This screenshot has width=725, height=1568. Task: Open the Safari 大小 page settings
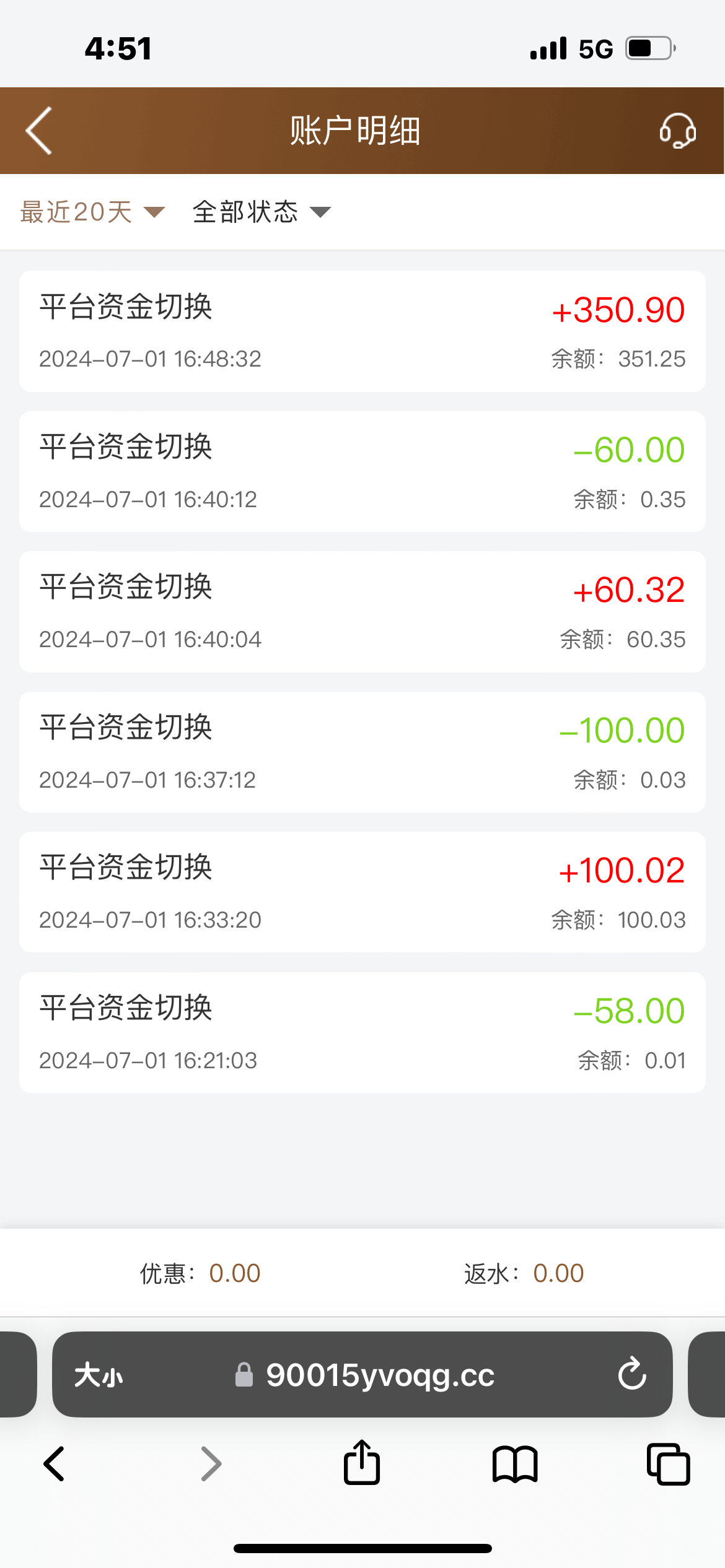[99, 1375]
